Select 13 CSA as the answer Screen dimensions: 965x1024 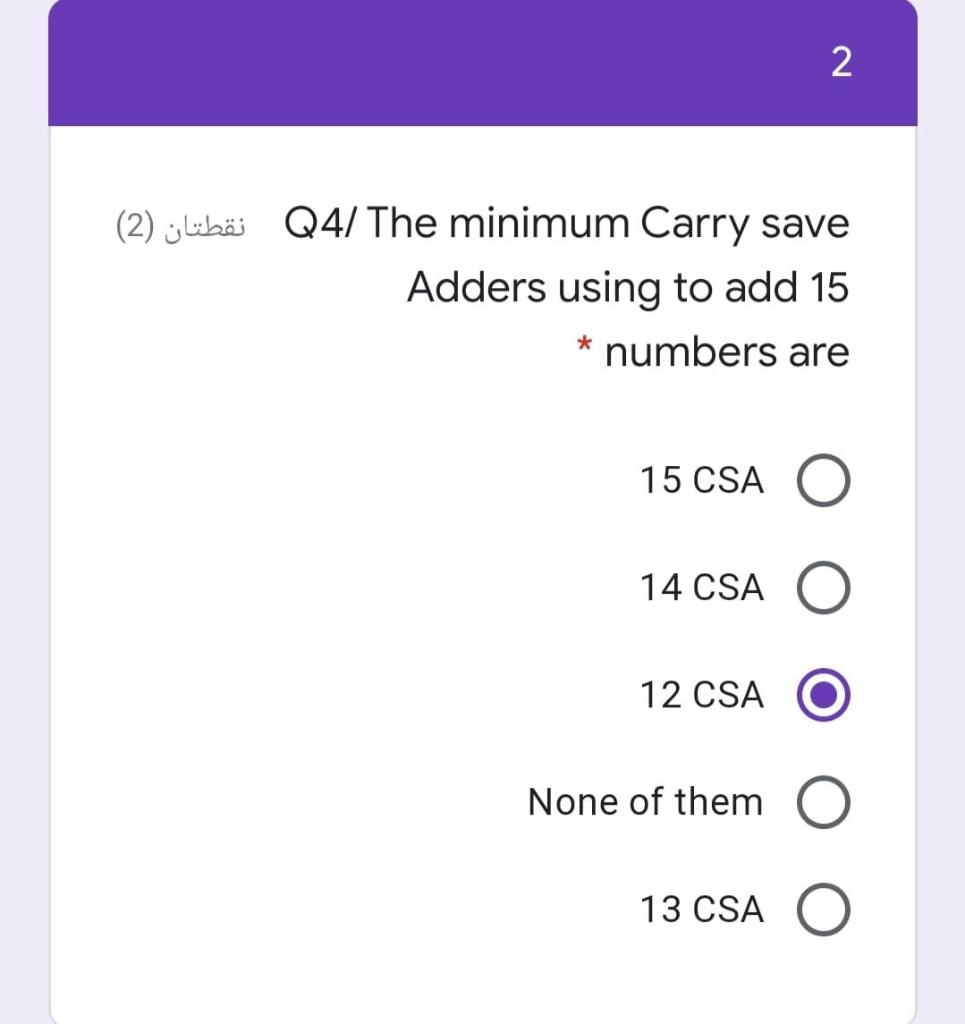pos(823,909)
